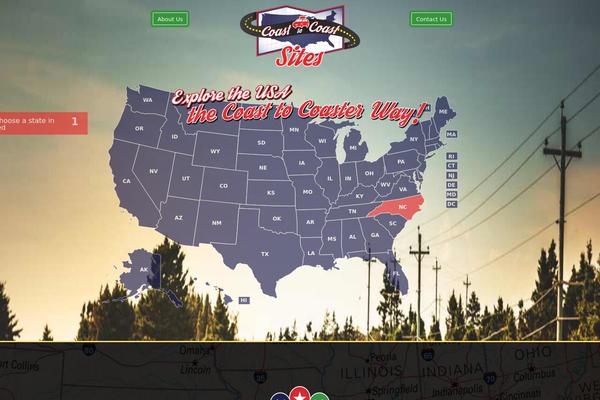This screenshot has width=600, height=400.
Task: Select Alaska on the map
Action: tap(143, 270)
